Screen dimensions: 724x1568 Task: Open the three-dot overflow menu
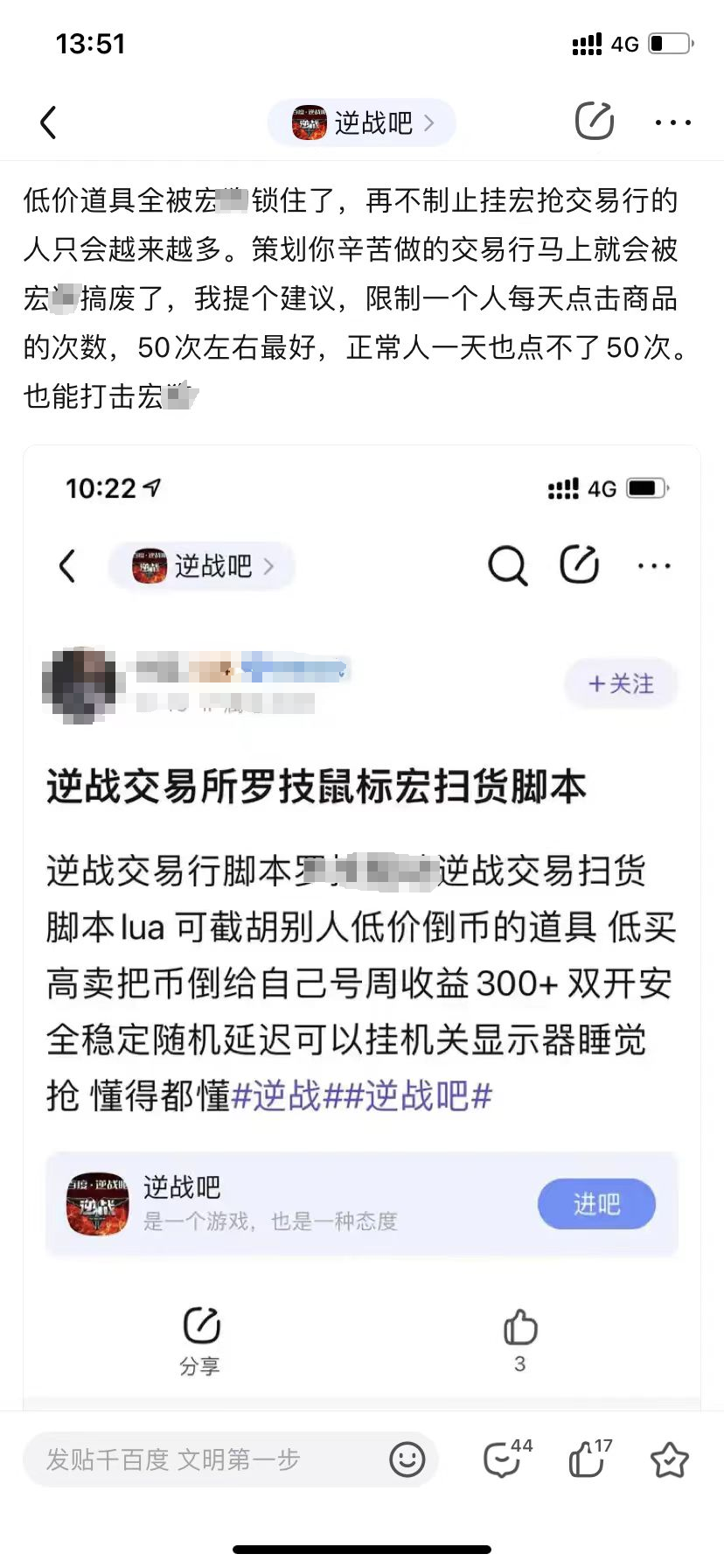pyautogui.click(x=672, y=122)
